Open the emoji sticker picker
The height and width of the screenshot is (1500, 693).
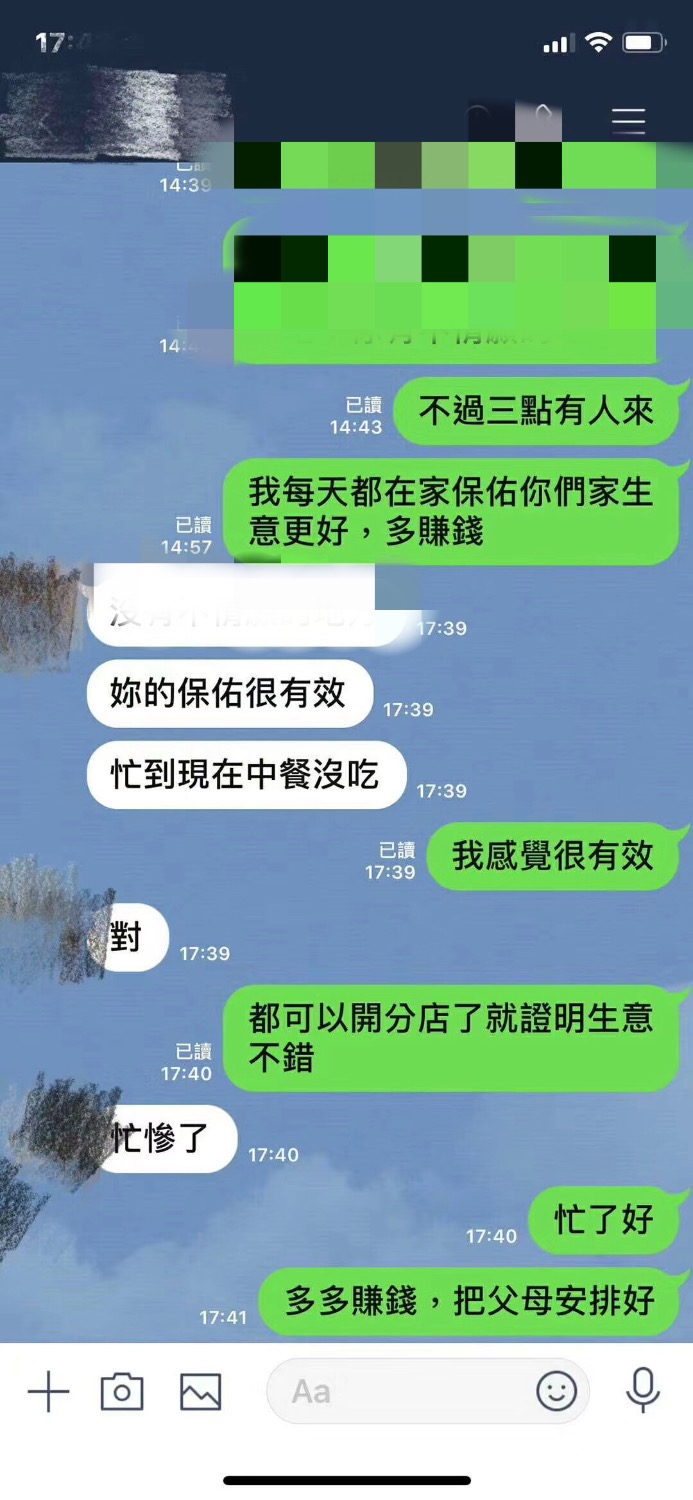(x=557, y=1391)
